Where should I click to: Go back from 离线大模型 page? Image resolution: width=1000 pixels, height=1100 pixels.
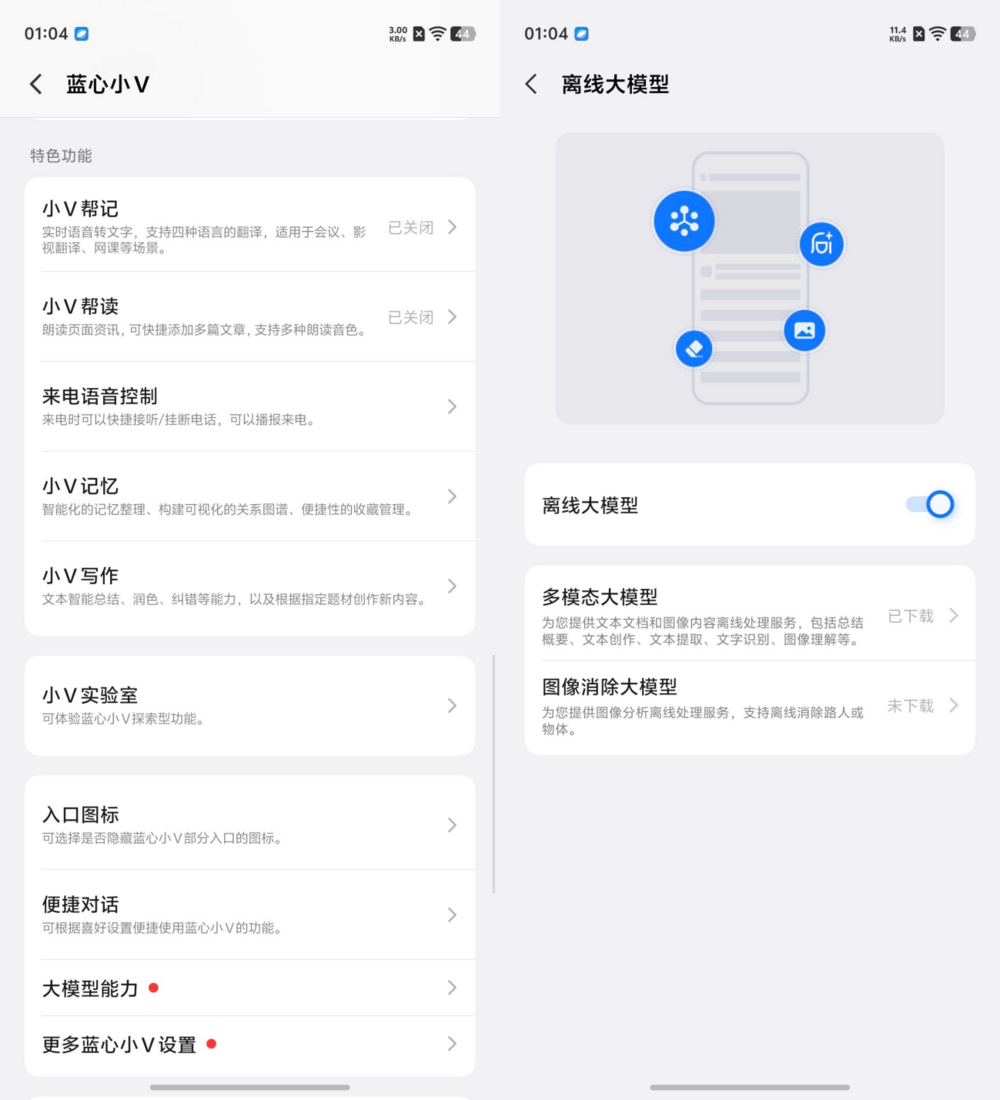coord(531,85)
